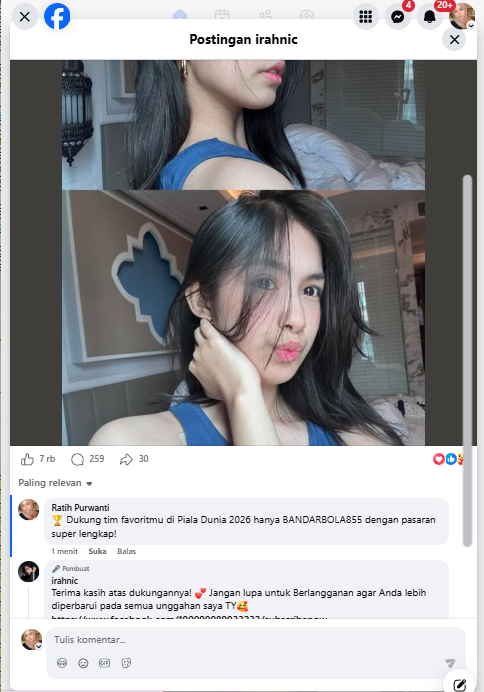Open Ratih Purwanti's profile name

point(80,508)
